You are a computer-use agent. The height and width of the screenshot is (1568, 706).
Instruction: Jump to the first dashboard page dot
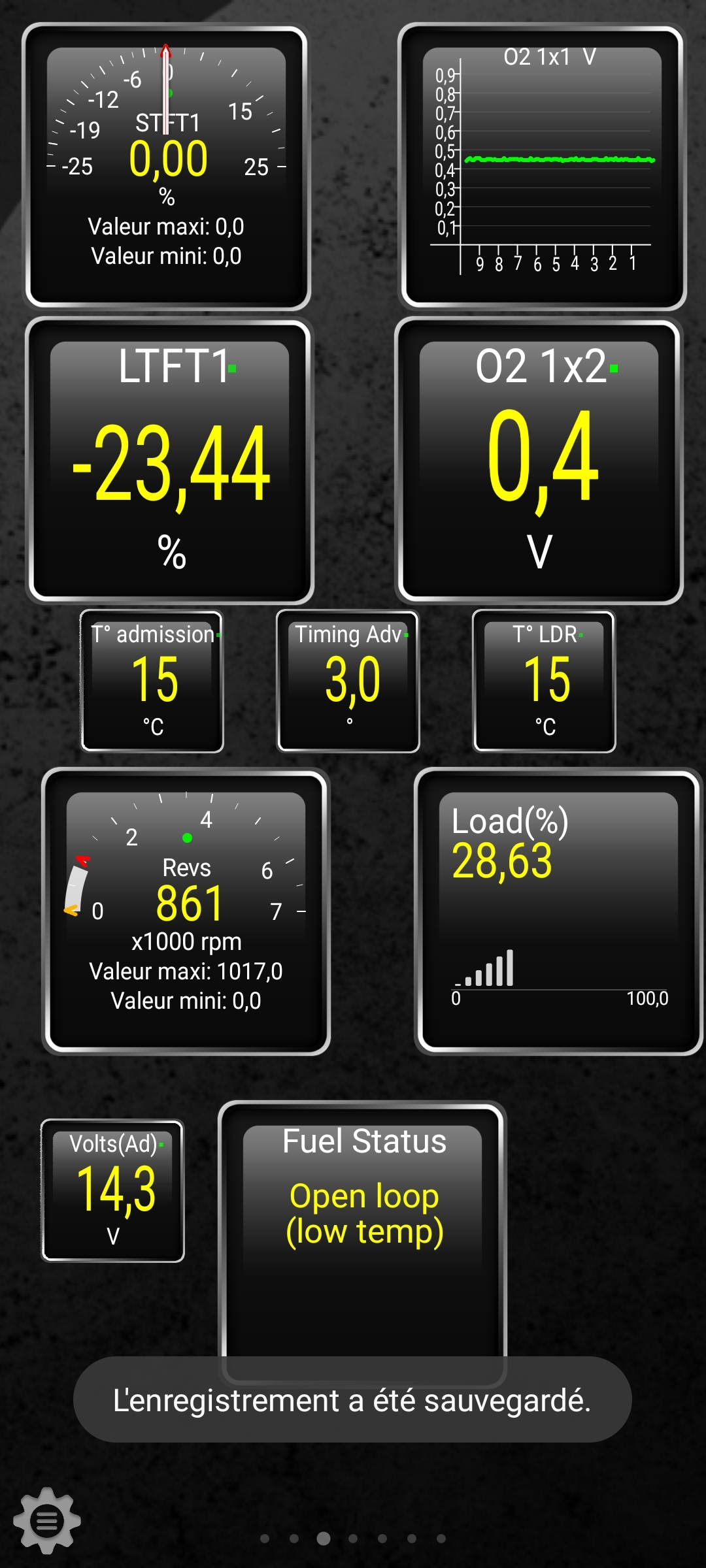[x=265, y=1539]
